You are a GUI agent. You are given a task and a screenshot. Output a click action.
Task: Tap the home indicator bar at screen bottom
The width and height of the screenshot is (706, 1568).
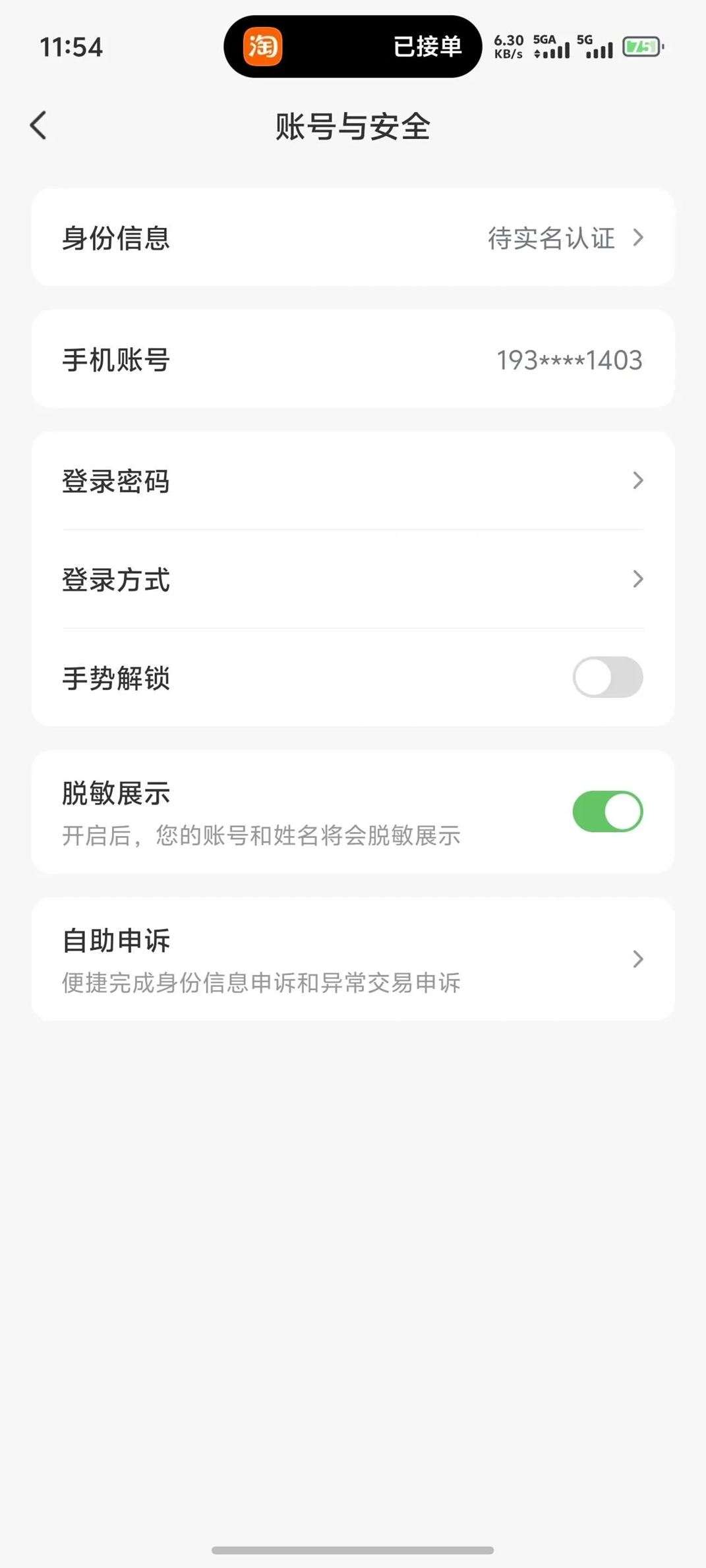click(x=353, y=1548)
